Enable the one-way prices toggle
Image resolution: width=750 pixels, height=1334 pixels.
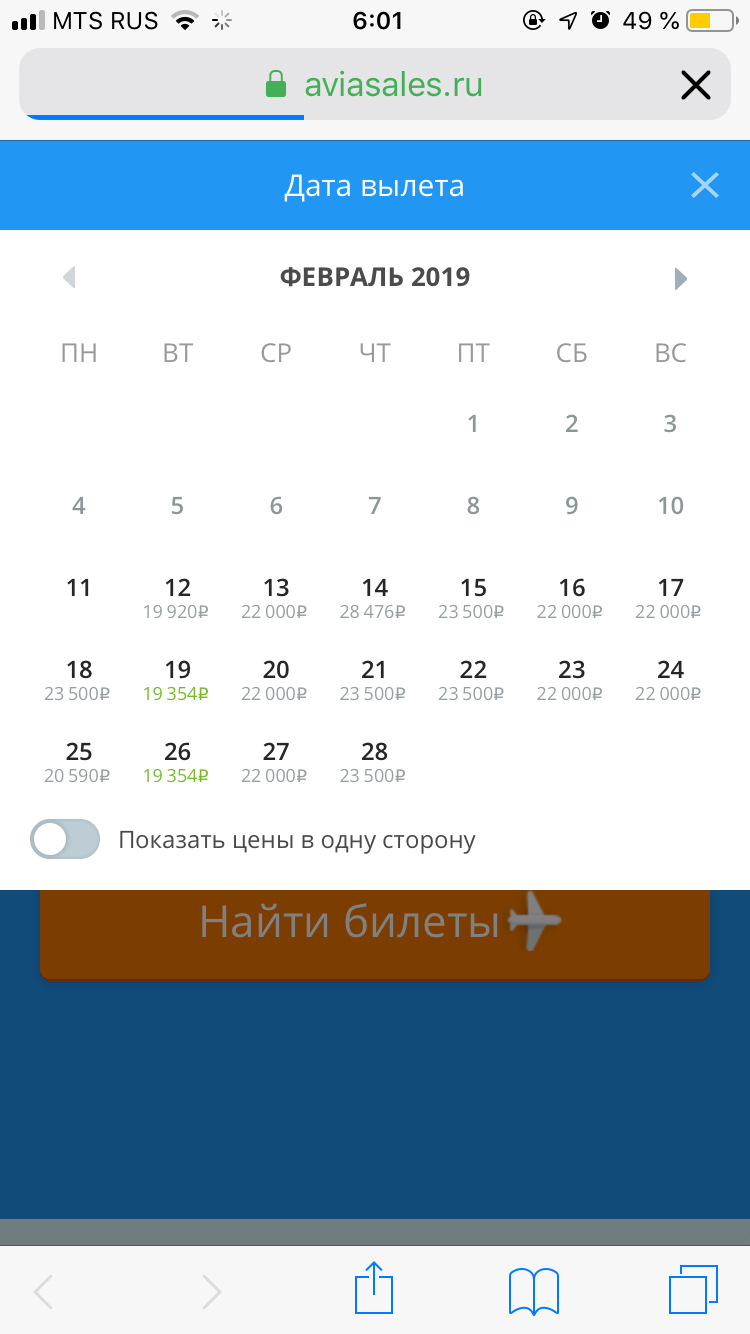point(66,840)
